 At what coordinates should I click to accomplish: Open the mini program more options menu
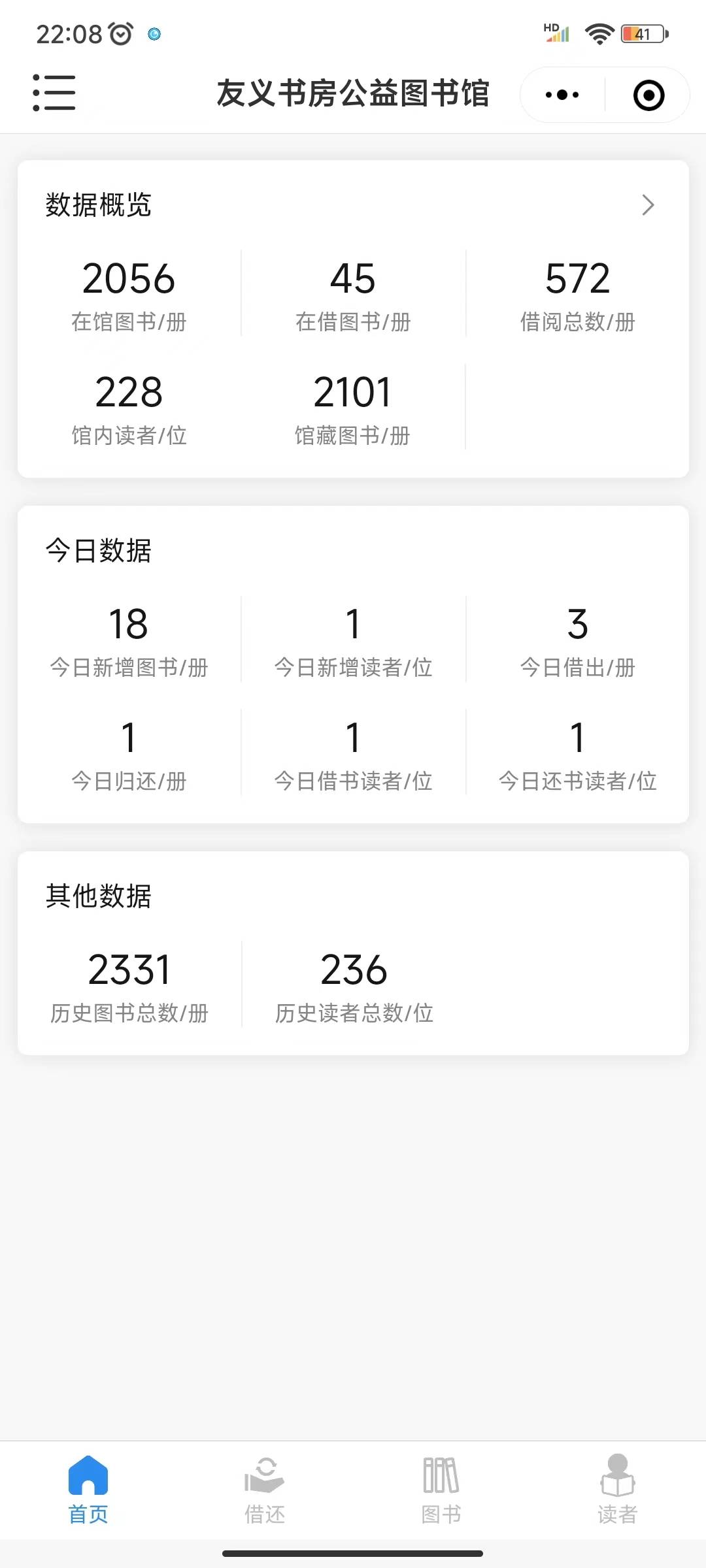(x=562, y=95)
